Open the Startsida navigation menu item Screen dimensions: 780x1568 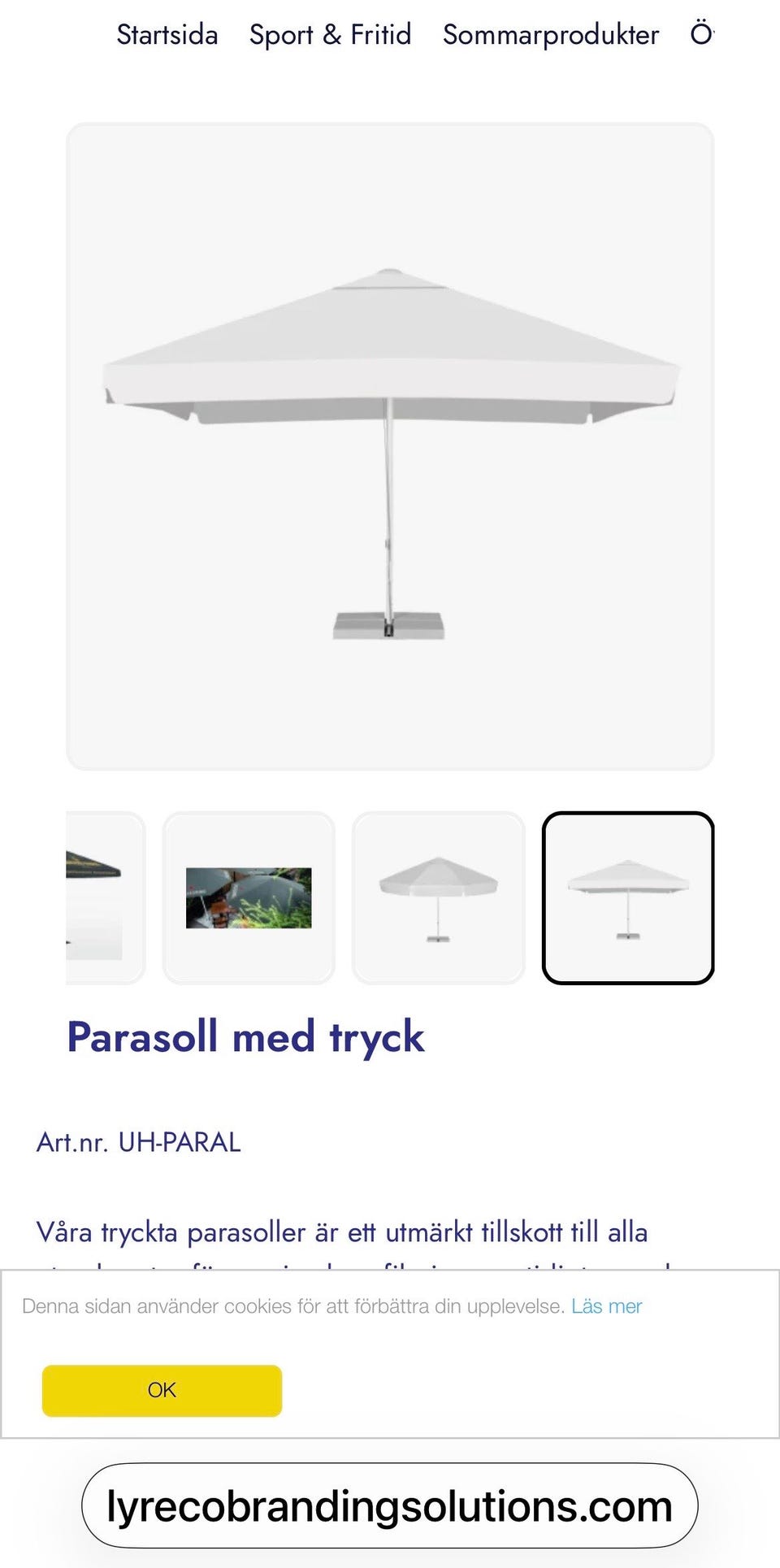point(167,34)
